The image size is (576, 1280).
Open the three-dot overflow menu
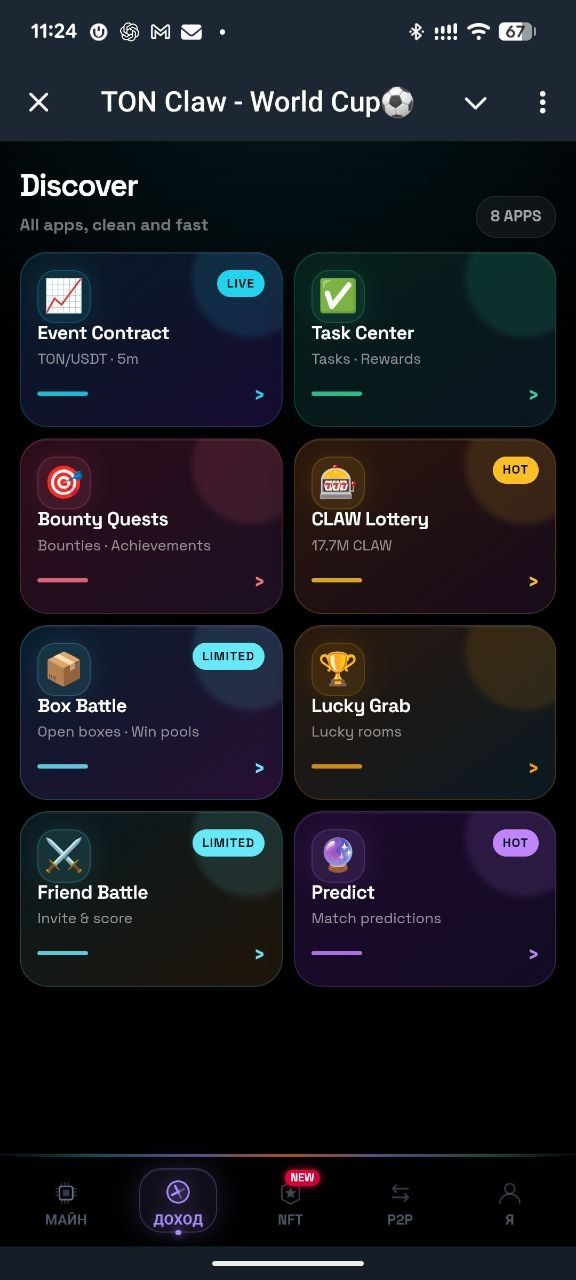pyautogui.click(x=542, y=102)
